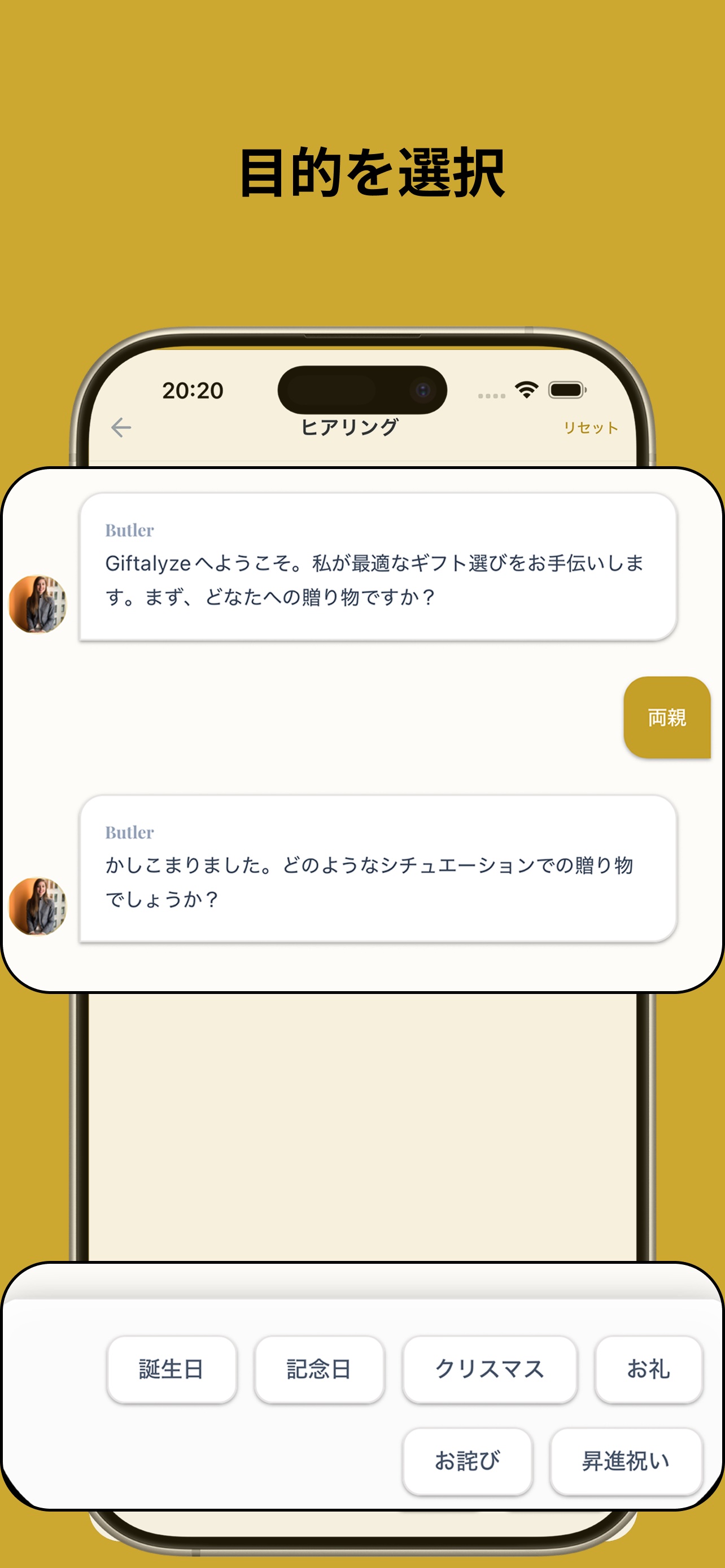Tap the back arrow in the navigation bar
Screen dimensions: 725x1568
[x=122, y=427]
